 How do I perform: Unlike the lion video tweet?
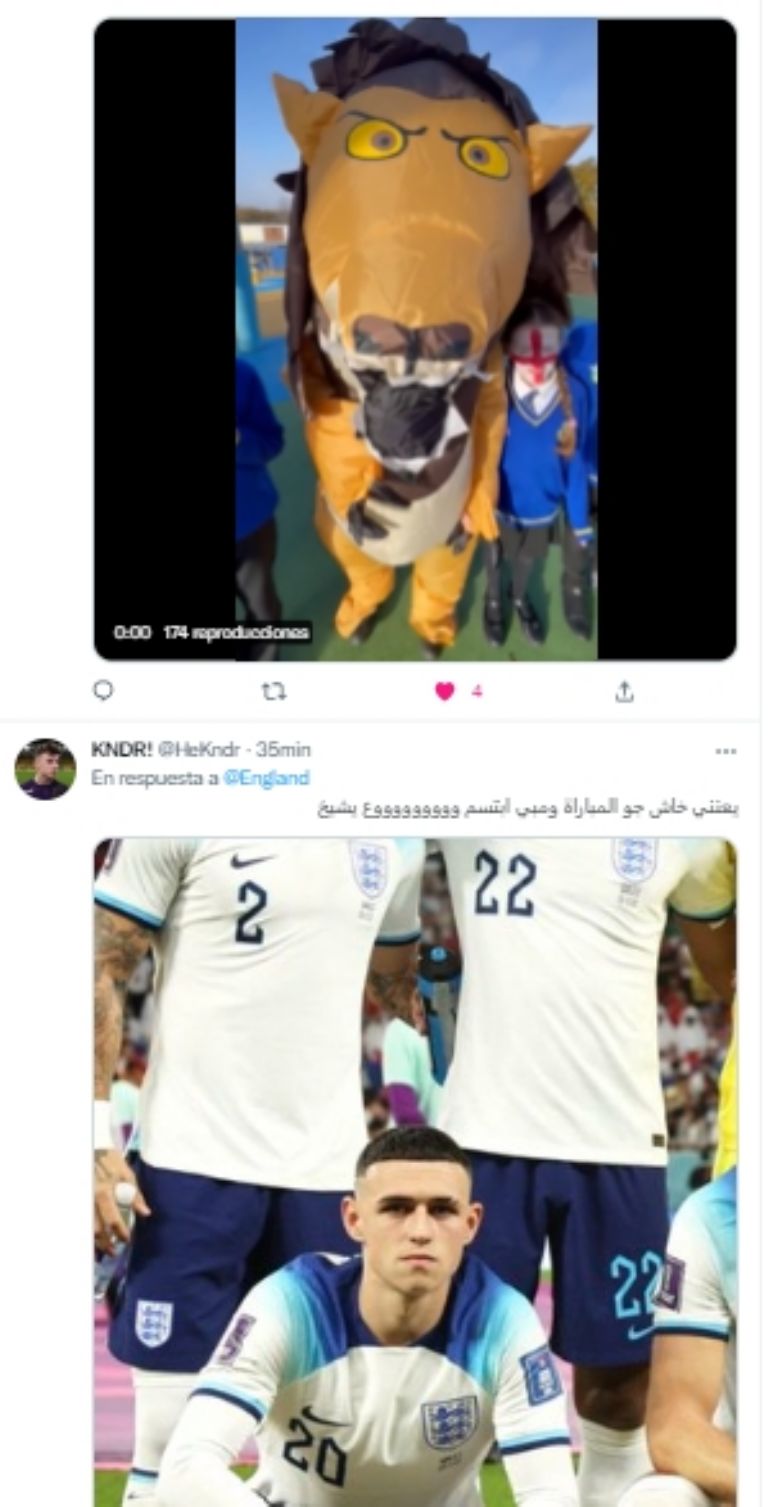pos(445,691)
